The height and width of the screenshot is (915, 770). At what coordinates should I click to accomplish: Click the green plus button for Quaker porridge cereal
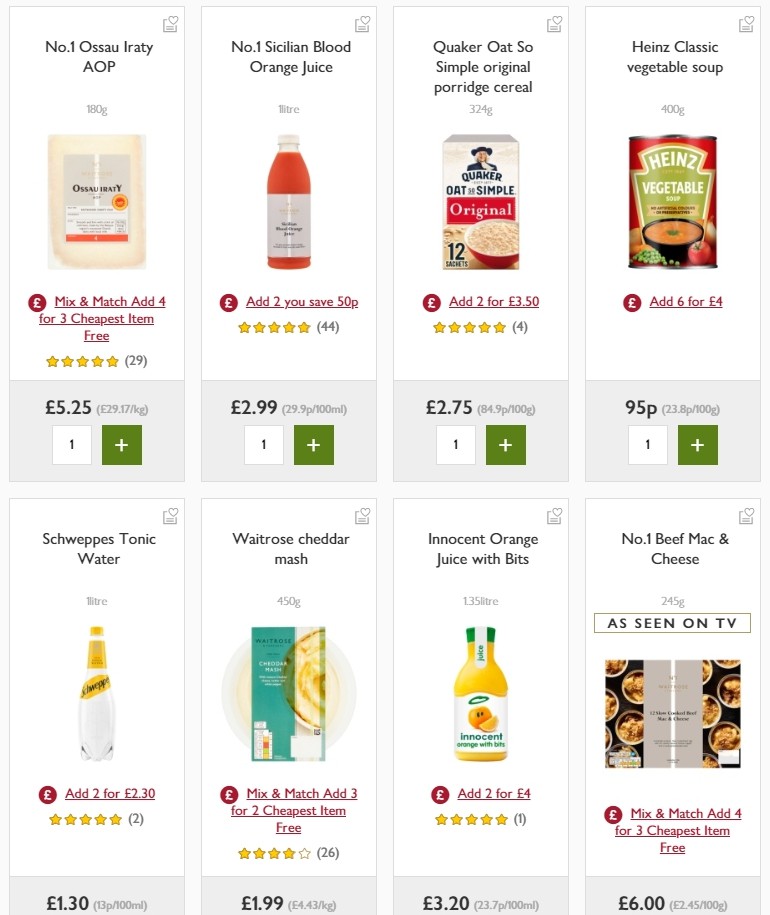pos(506,444)
